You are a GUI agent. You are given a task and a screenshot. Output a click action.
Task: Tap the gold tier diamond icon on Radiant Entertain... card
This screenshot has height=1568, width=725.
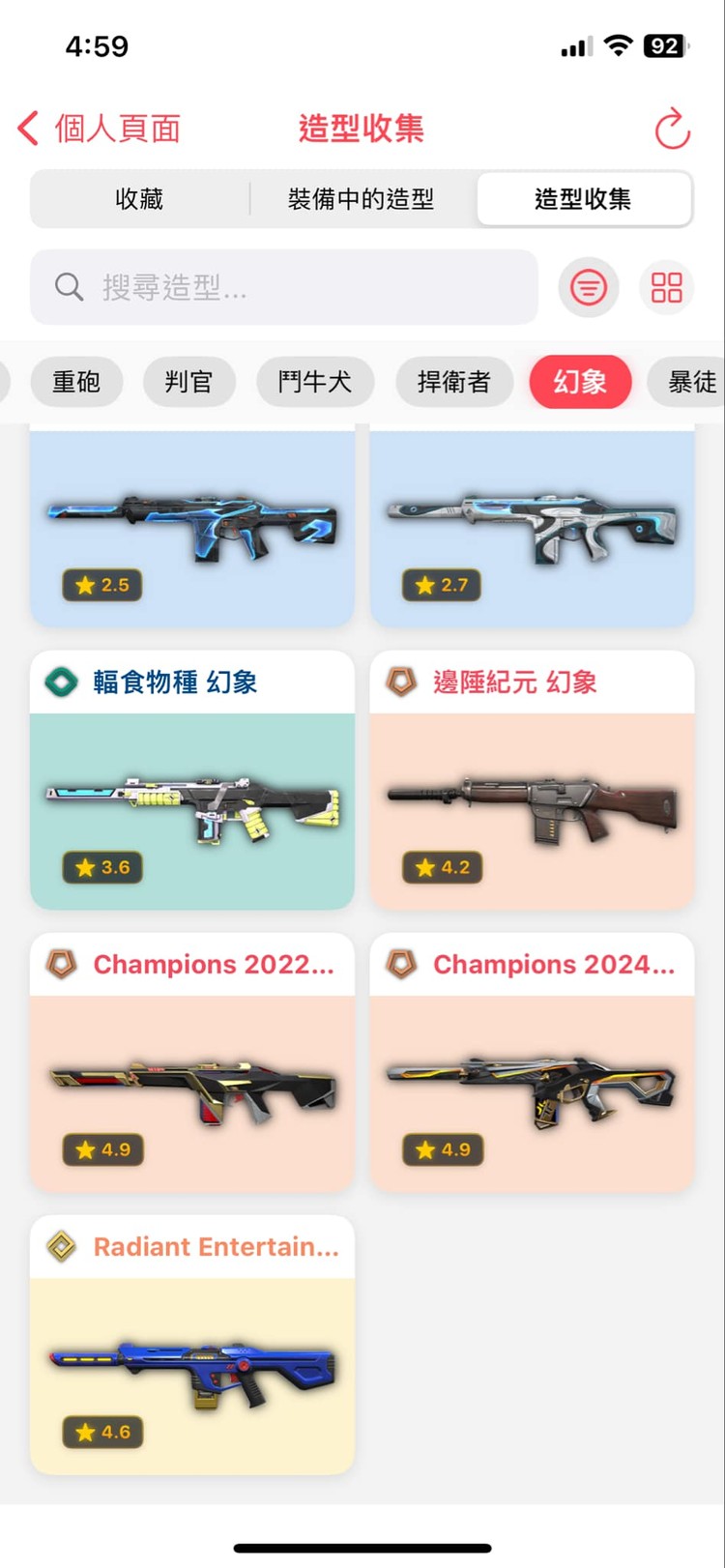click(60, 1247)
